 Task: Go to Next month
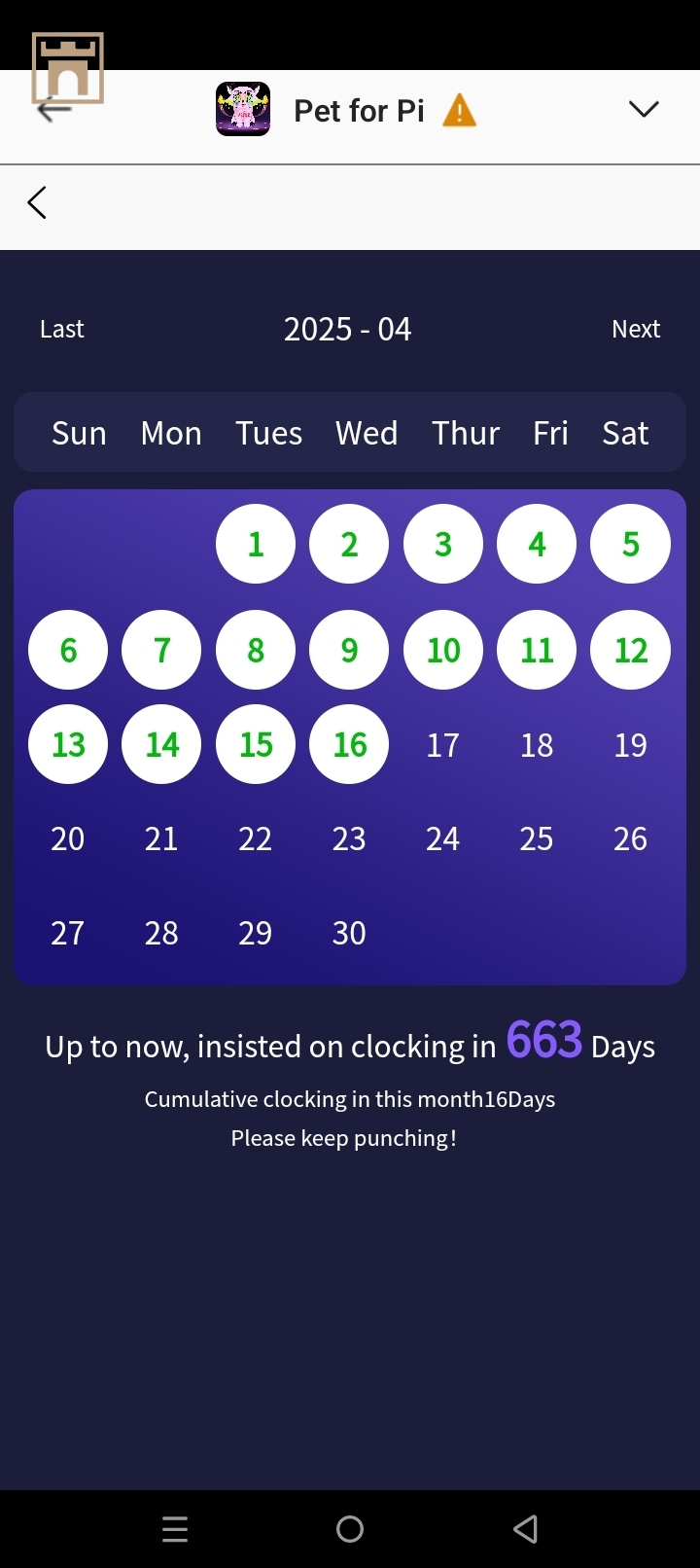click(636, 329)
